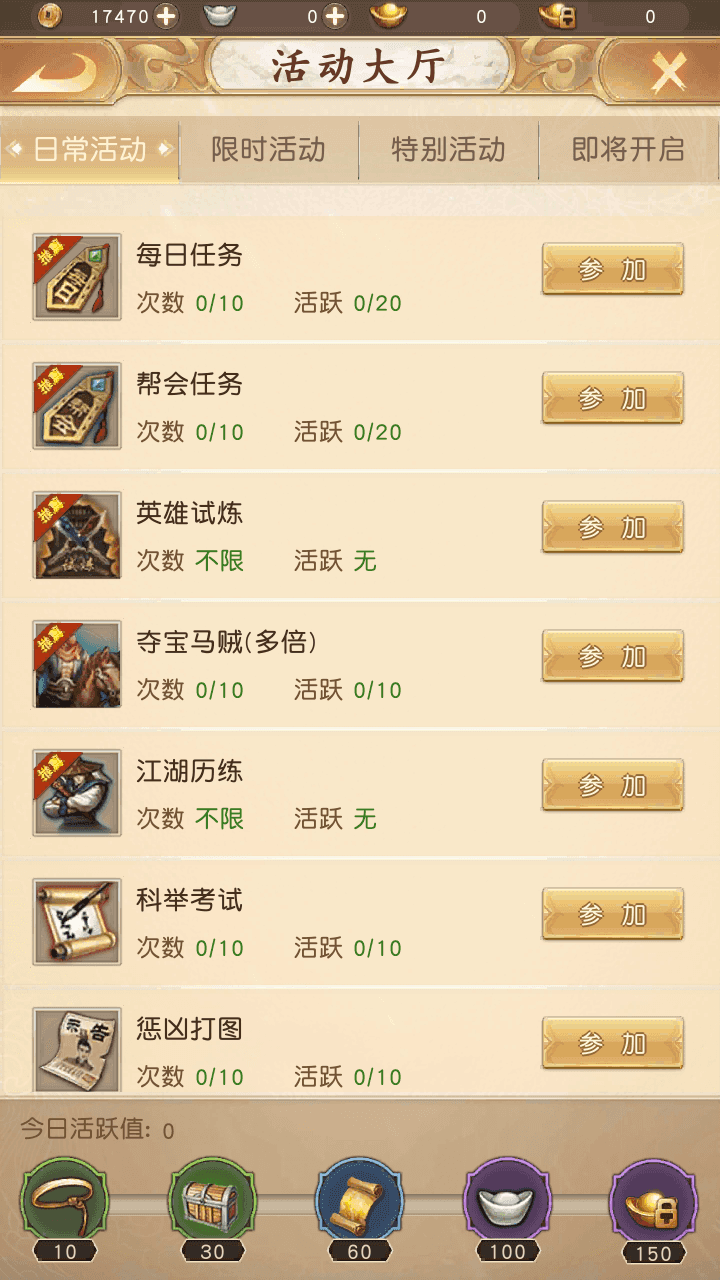Add silver ingots with the plus icon
The height and width of the screenshot is (1280, 720).
click(x=335, y=16)
